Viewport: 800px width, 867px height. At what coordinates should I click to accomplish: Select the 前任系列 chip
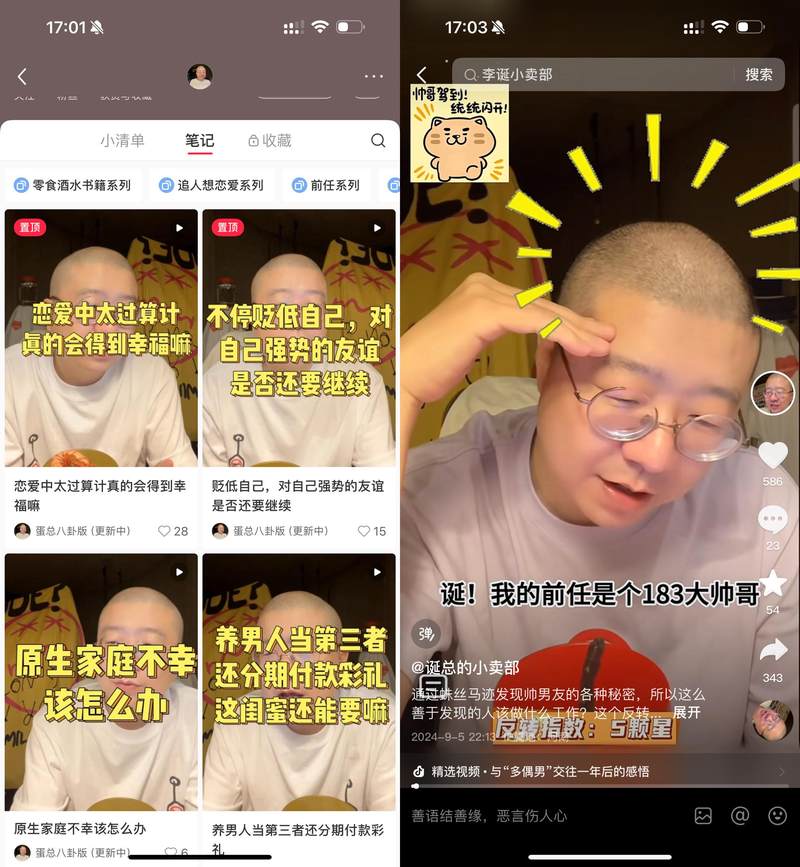(325, 185)
